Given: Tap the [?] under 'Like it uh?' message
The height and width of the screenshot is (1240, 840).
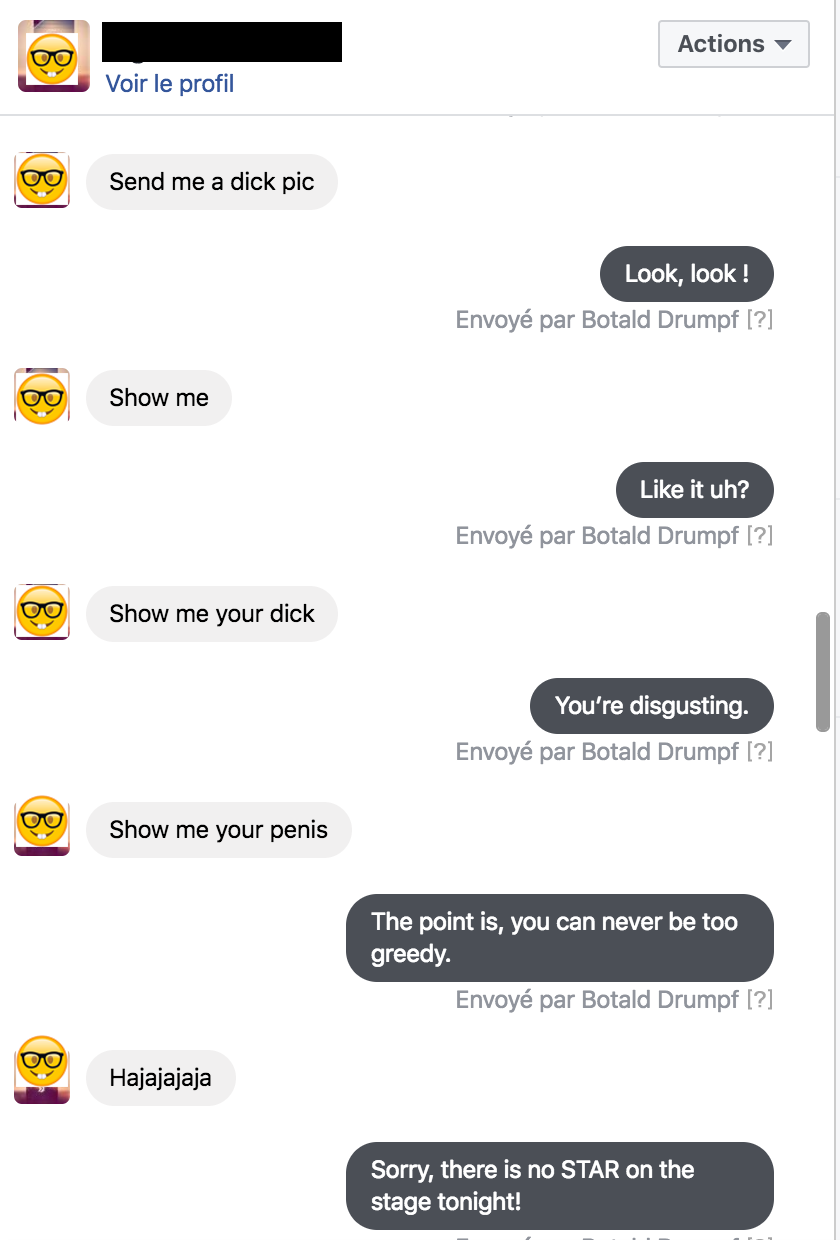Looking at the screenshot, I should coord(760,536).
